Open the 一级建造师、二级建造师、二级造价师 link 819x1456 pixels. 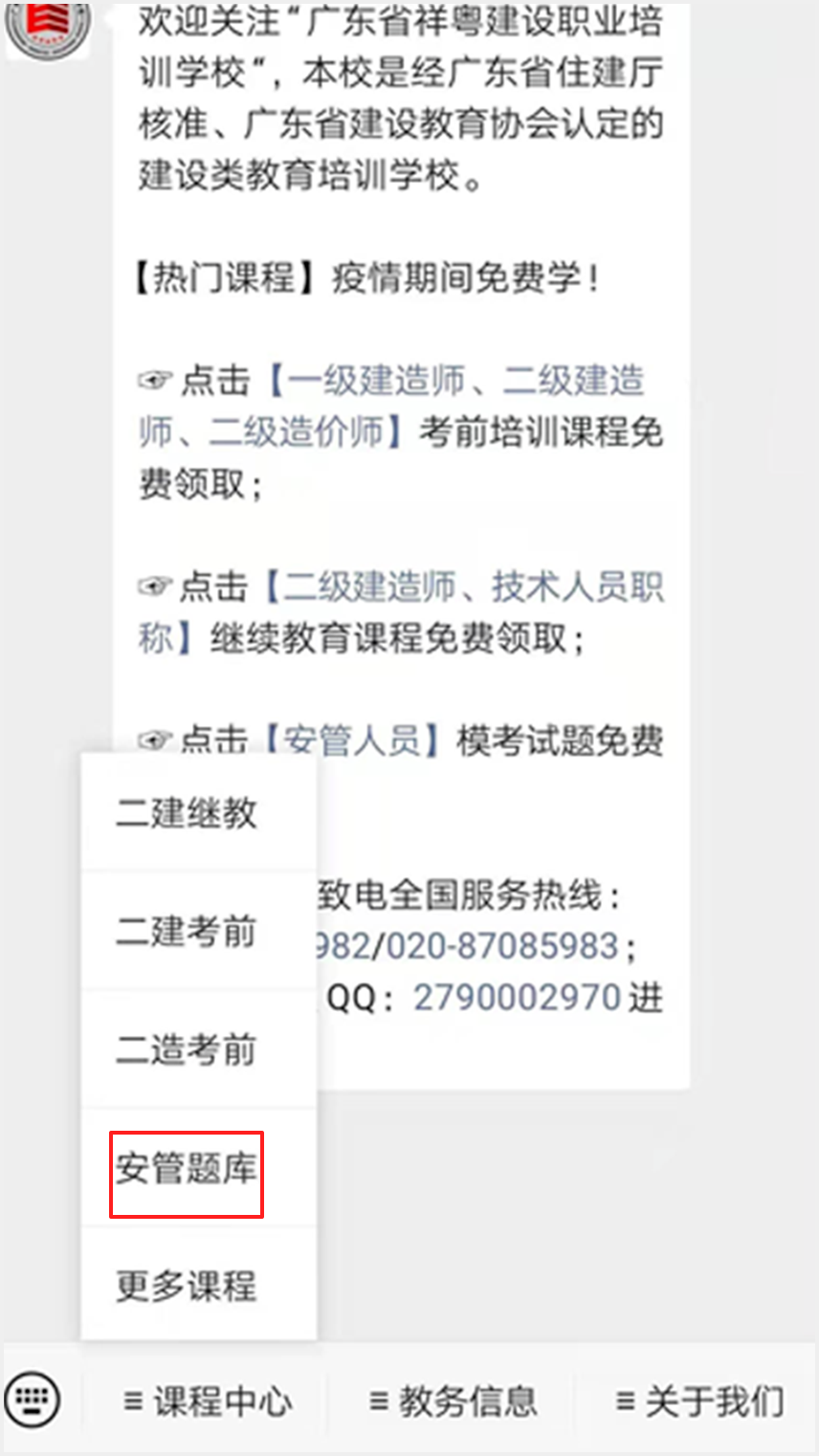point(392,407)
